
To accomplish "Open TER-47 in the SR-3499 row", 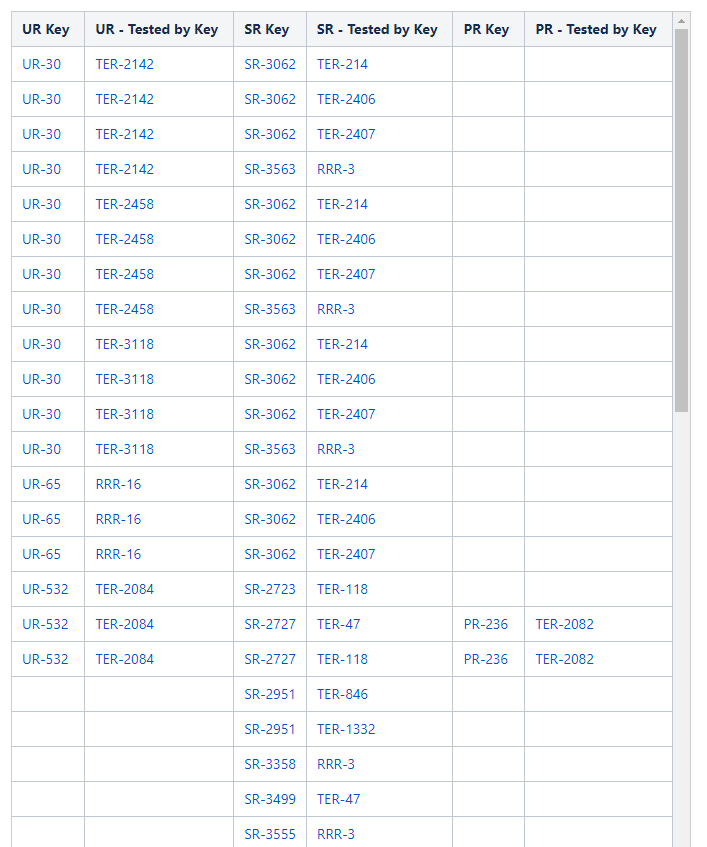I will 338,799.
